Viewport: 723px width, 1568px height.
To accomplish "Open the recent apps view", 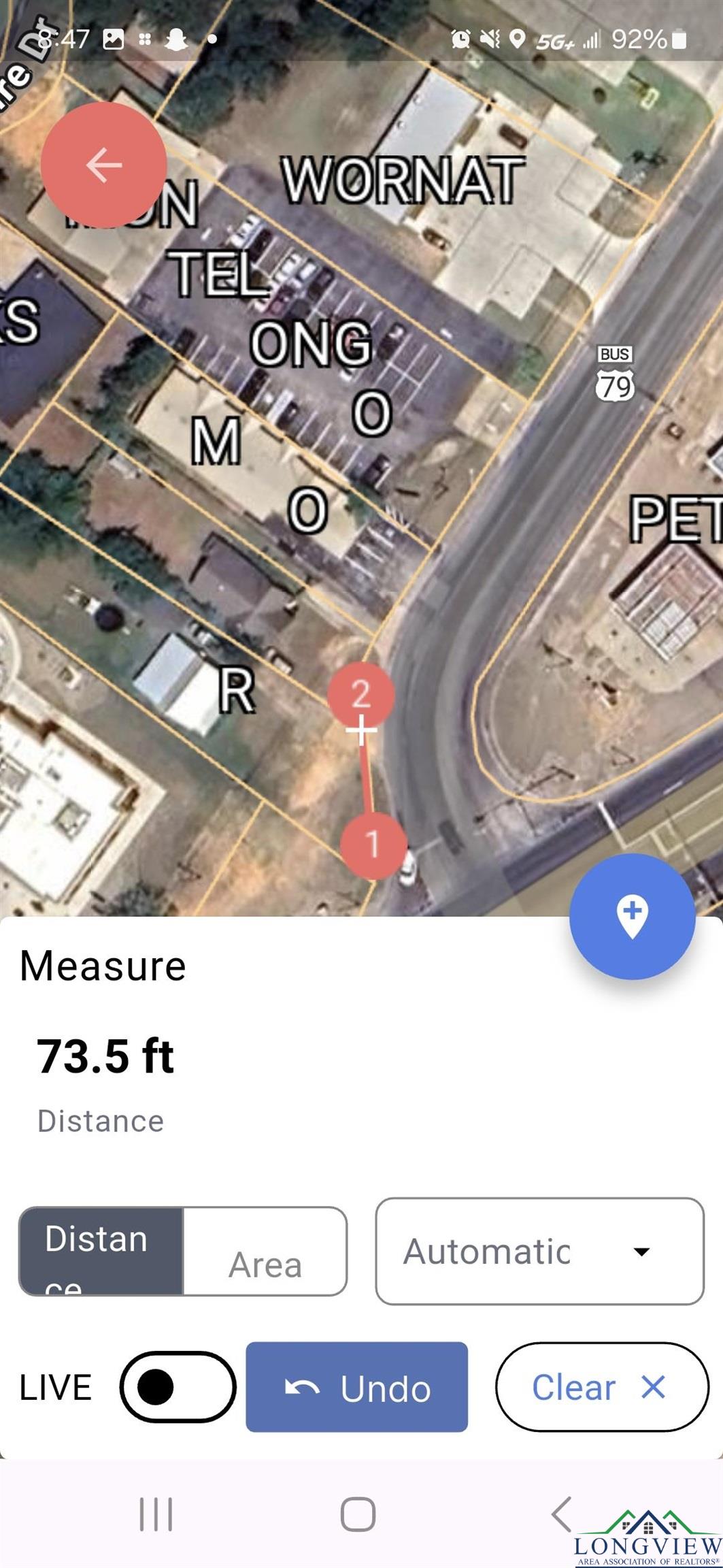I will point(156,1514).
